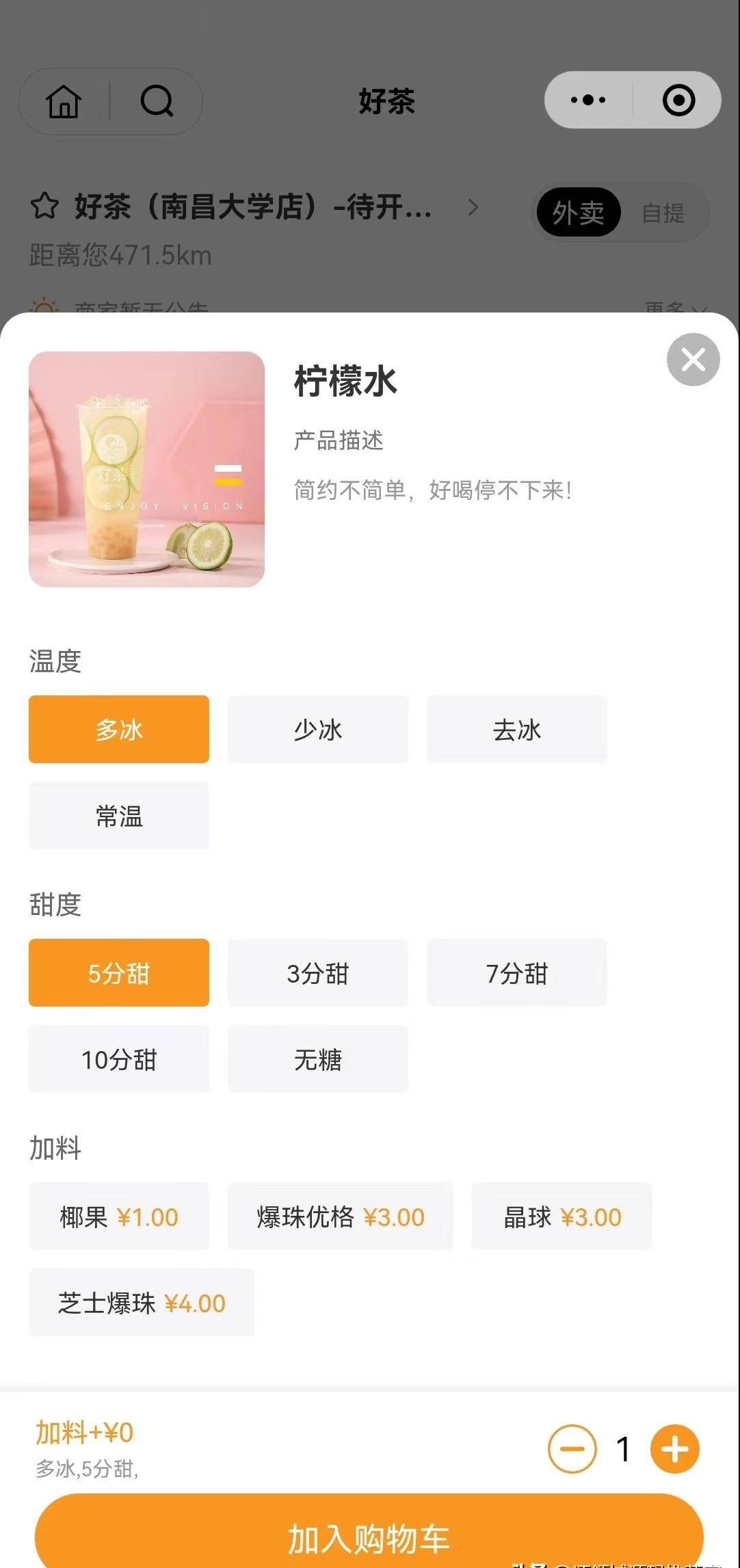
Task: Open the search magnifier icon
Action: 157,101
